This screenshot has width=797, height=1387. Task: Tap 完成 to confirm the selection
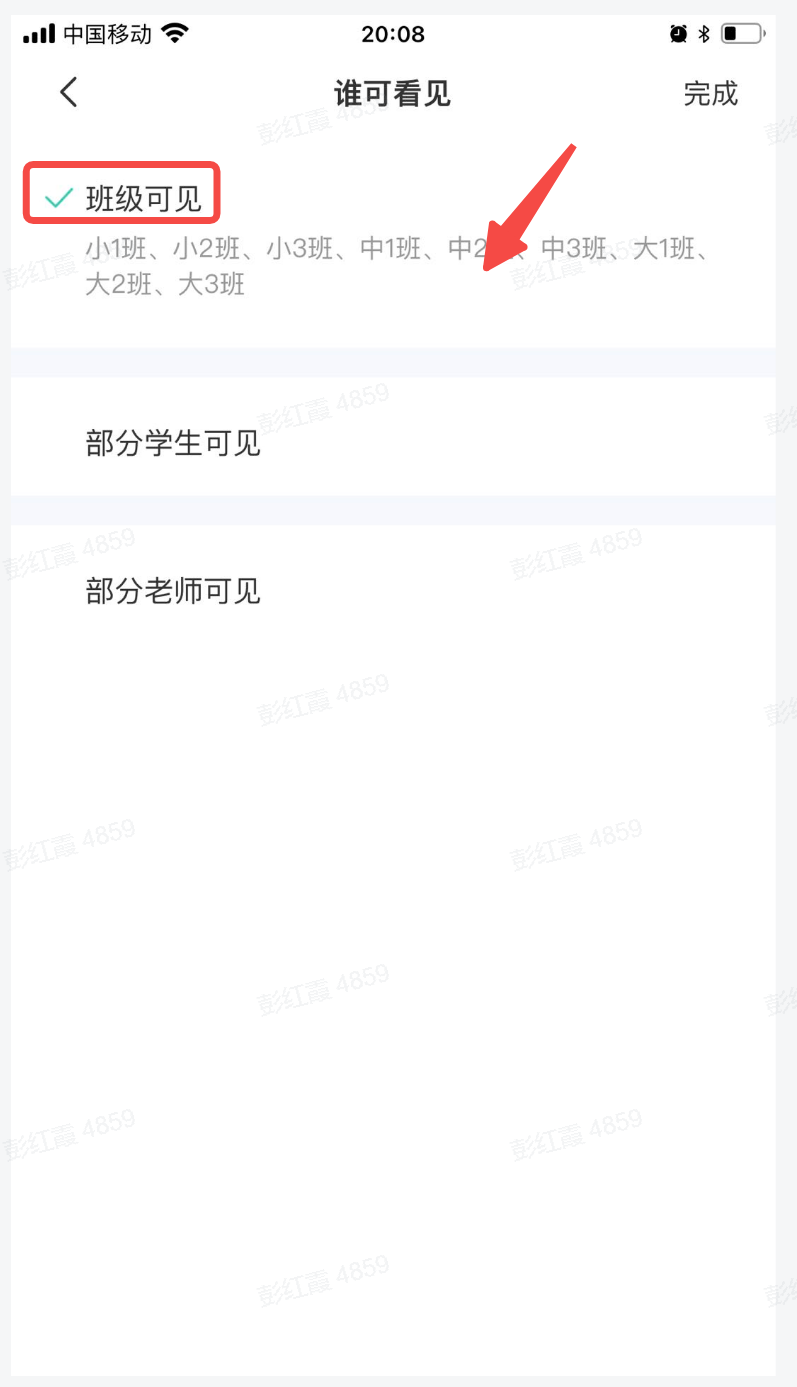(x=710, y=94)
